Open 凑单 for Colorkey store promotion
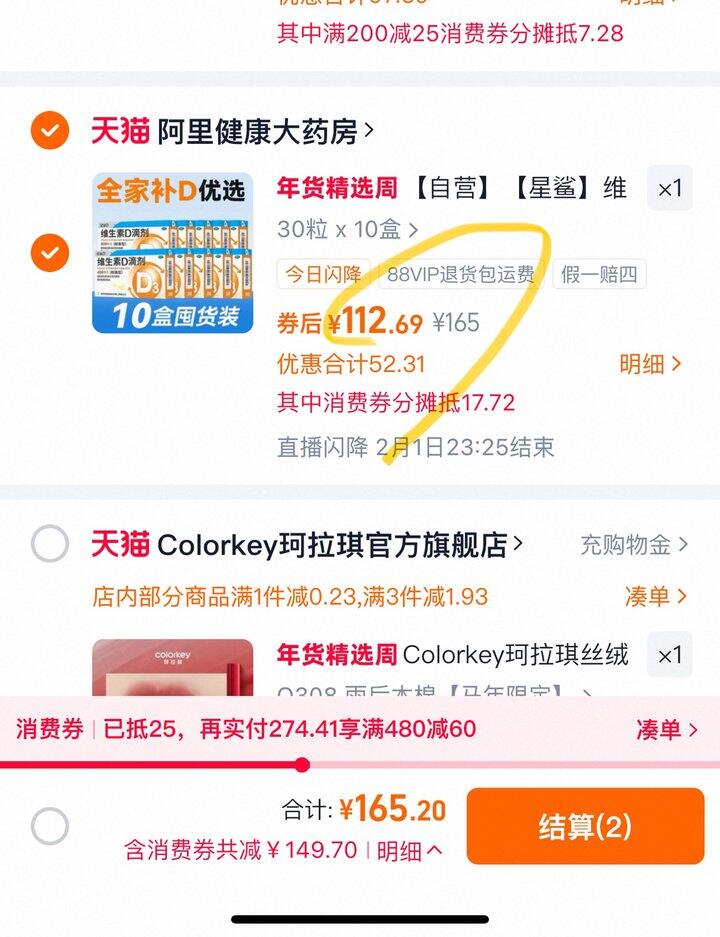 click(655, 596)
